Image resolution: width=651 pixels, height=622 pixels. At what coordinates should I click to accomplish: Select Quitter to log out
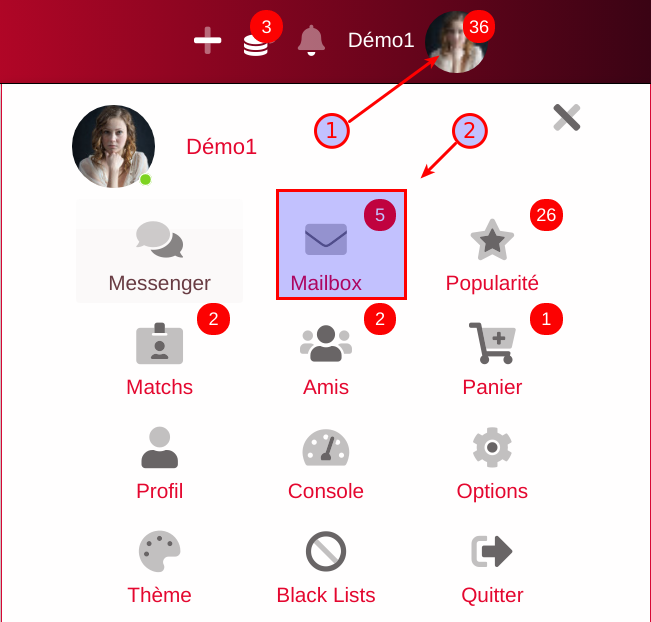tap(492, 566)
